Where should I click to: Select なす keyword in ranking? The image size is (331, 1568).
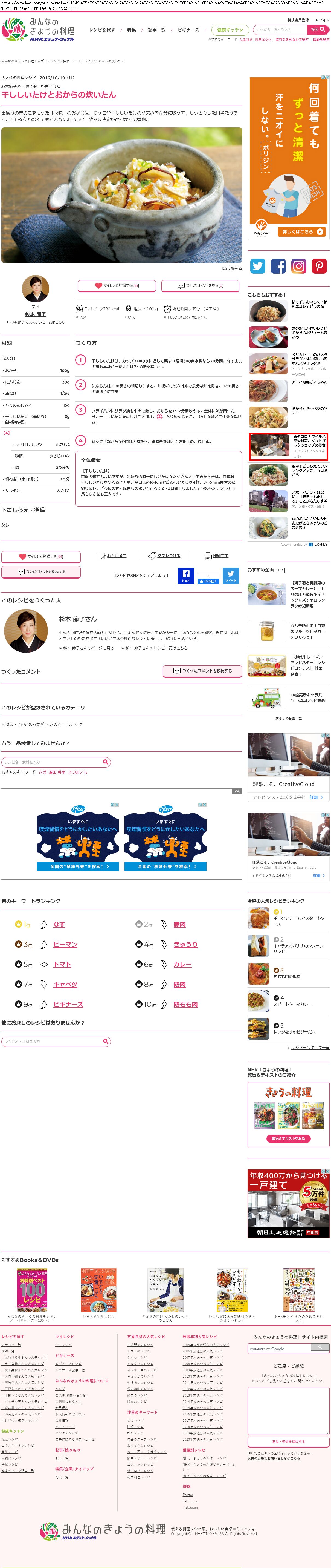[59, 925]
